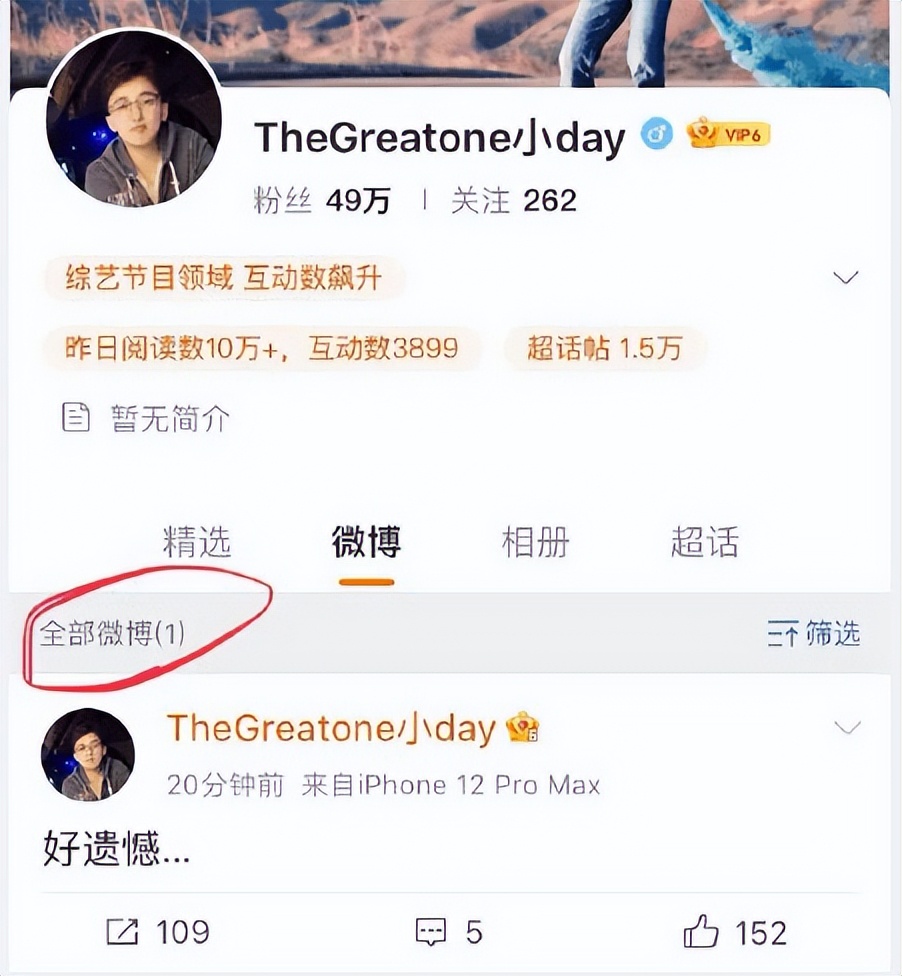Comment on the 好遗憾 post
This screenshot has width=902, height=976.
pyautogui.click(x=449, y=932)
